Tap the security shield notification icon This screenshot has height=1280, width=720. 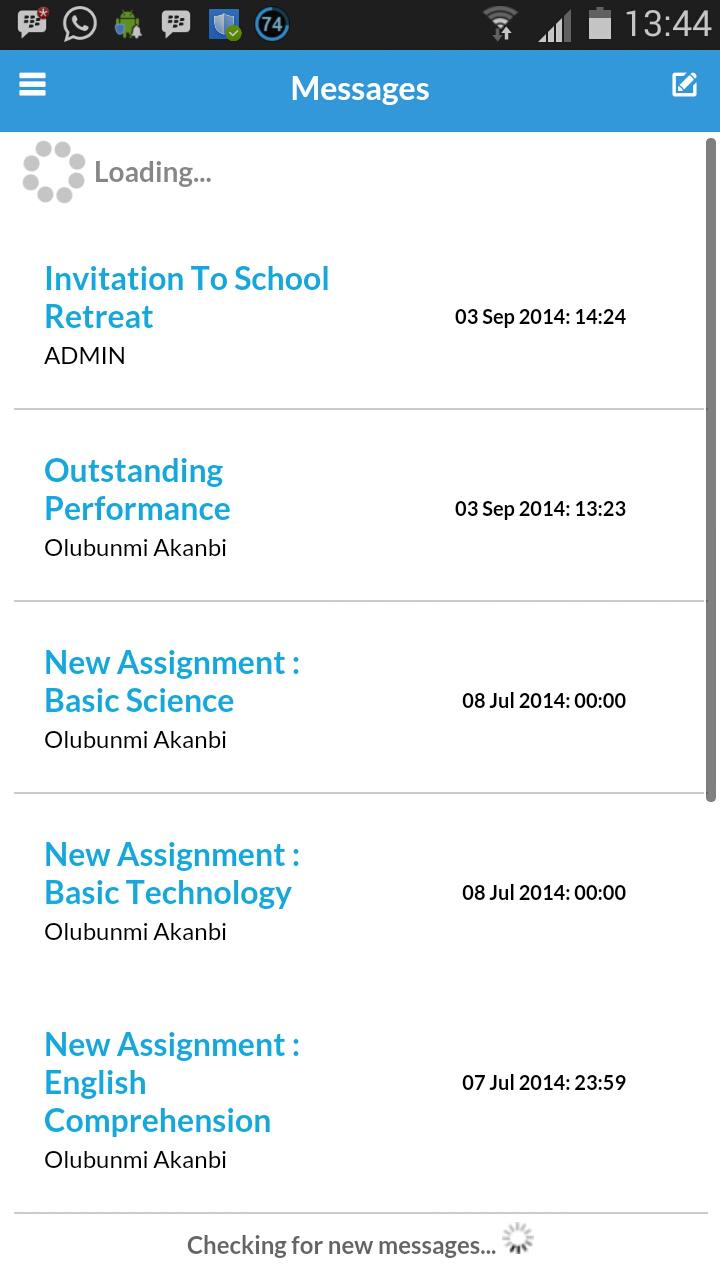[x=223, y=22]
